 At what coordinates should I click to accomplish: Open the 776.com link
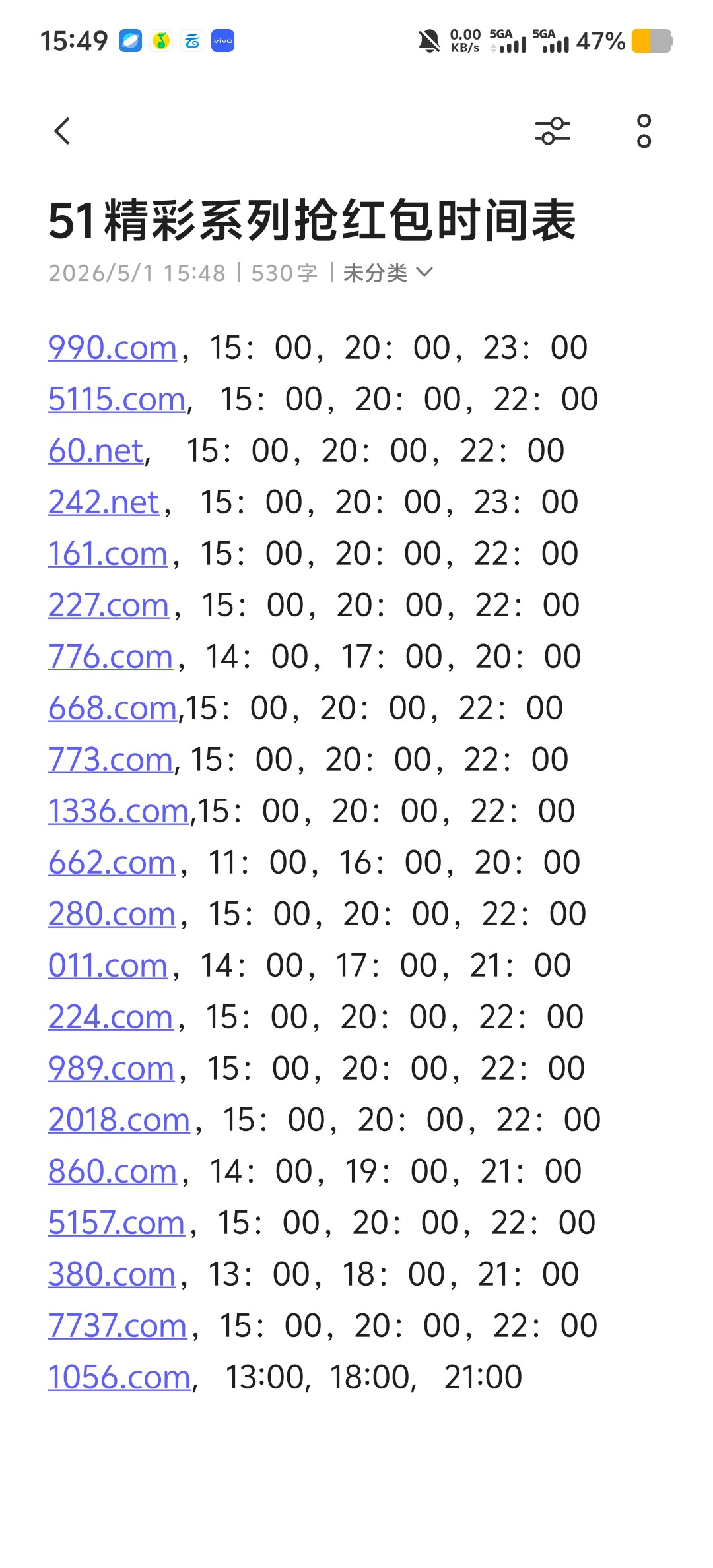tap(110, 657)
